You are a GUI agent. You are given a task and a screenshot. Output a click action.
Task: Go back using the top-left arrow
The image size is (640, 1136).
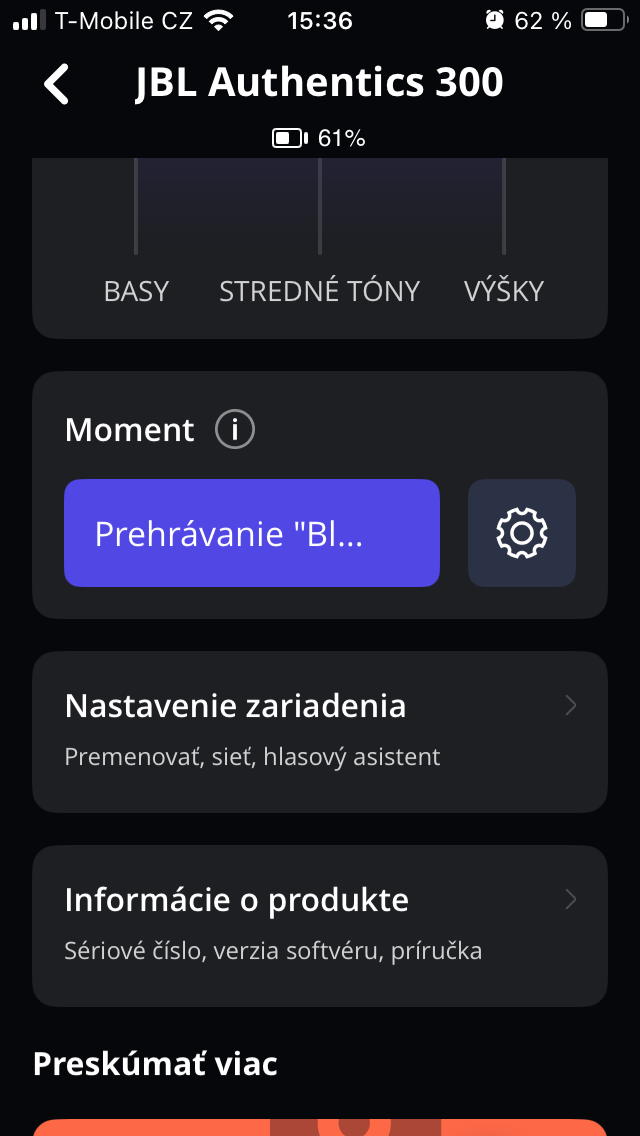click(57, 84)
